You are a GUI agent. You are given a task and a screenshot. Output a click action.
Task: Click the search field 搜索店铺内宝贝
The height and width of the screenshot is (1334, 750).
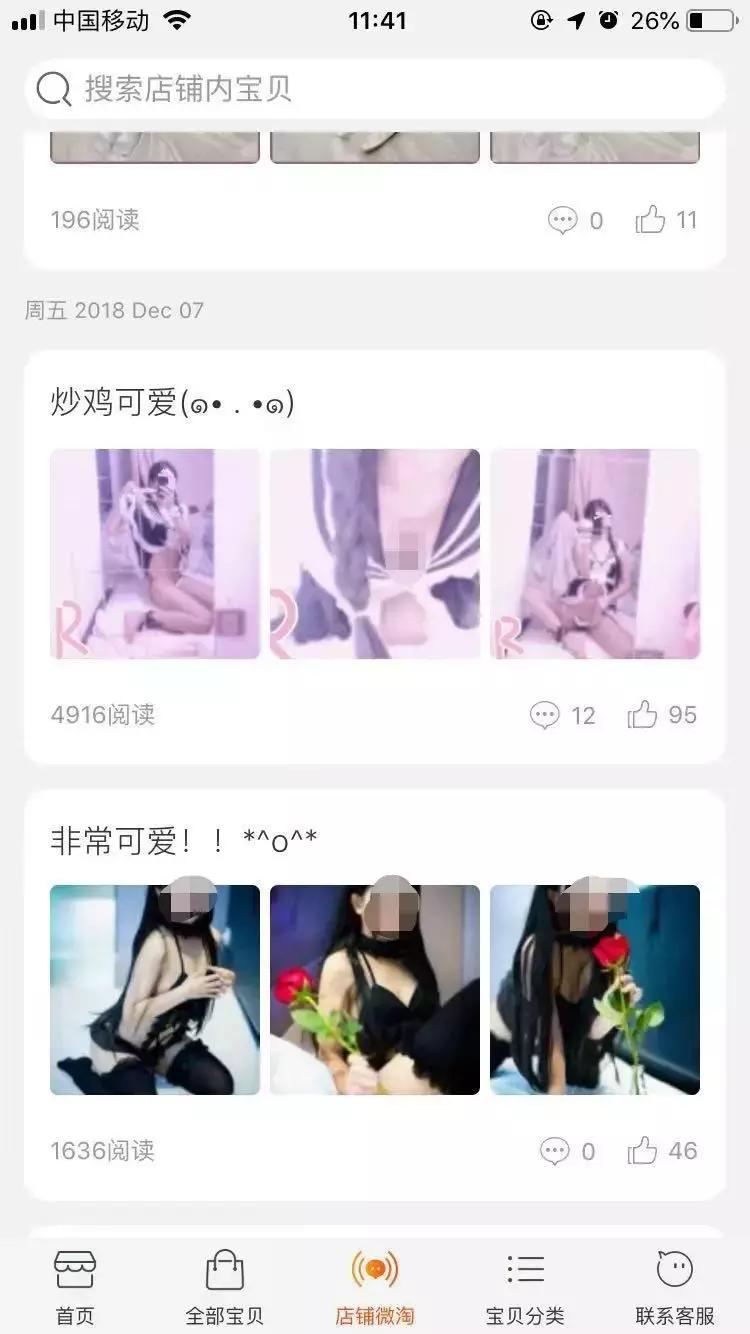pos(375,89)
